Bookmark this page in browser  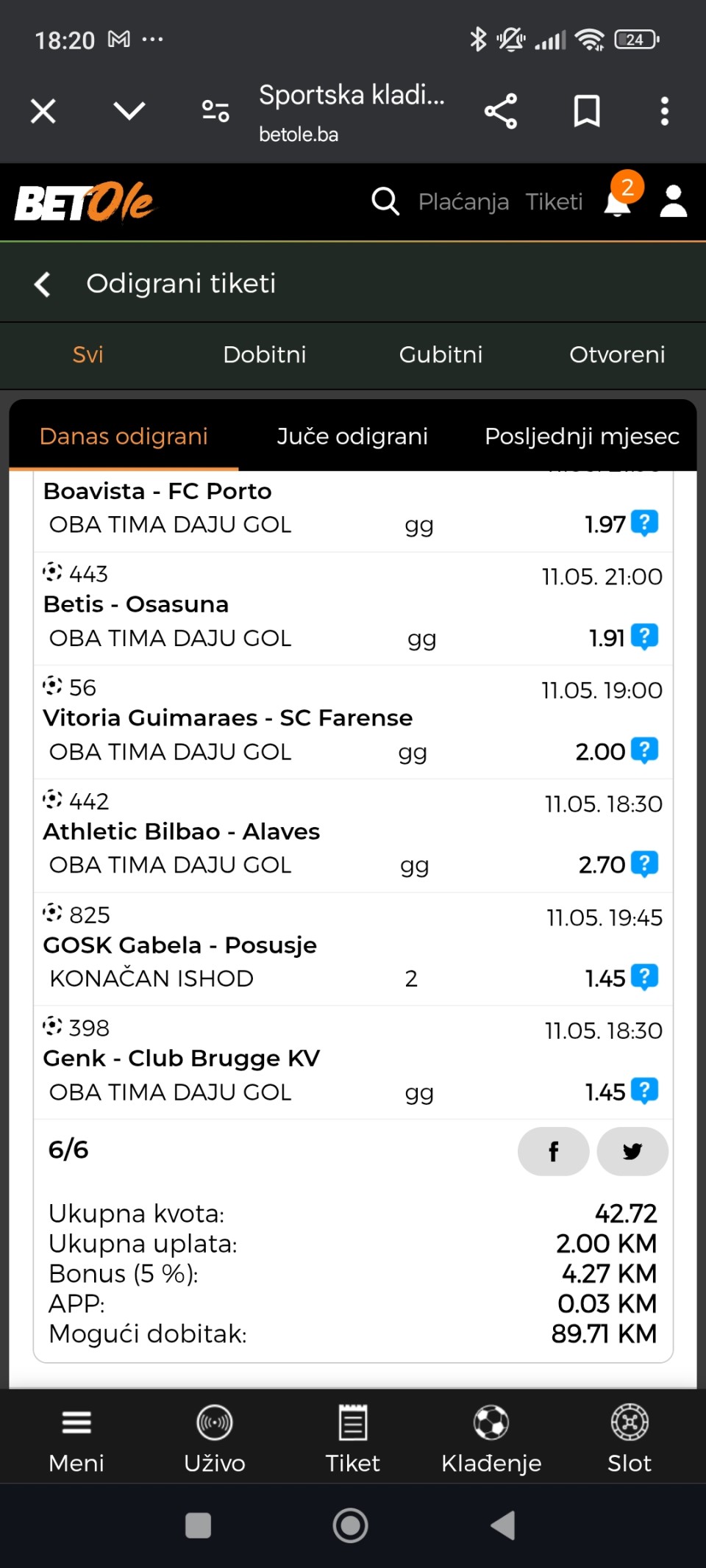coord(586,112)
